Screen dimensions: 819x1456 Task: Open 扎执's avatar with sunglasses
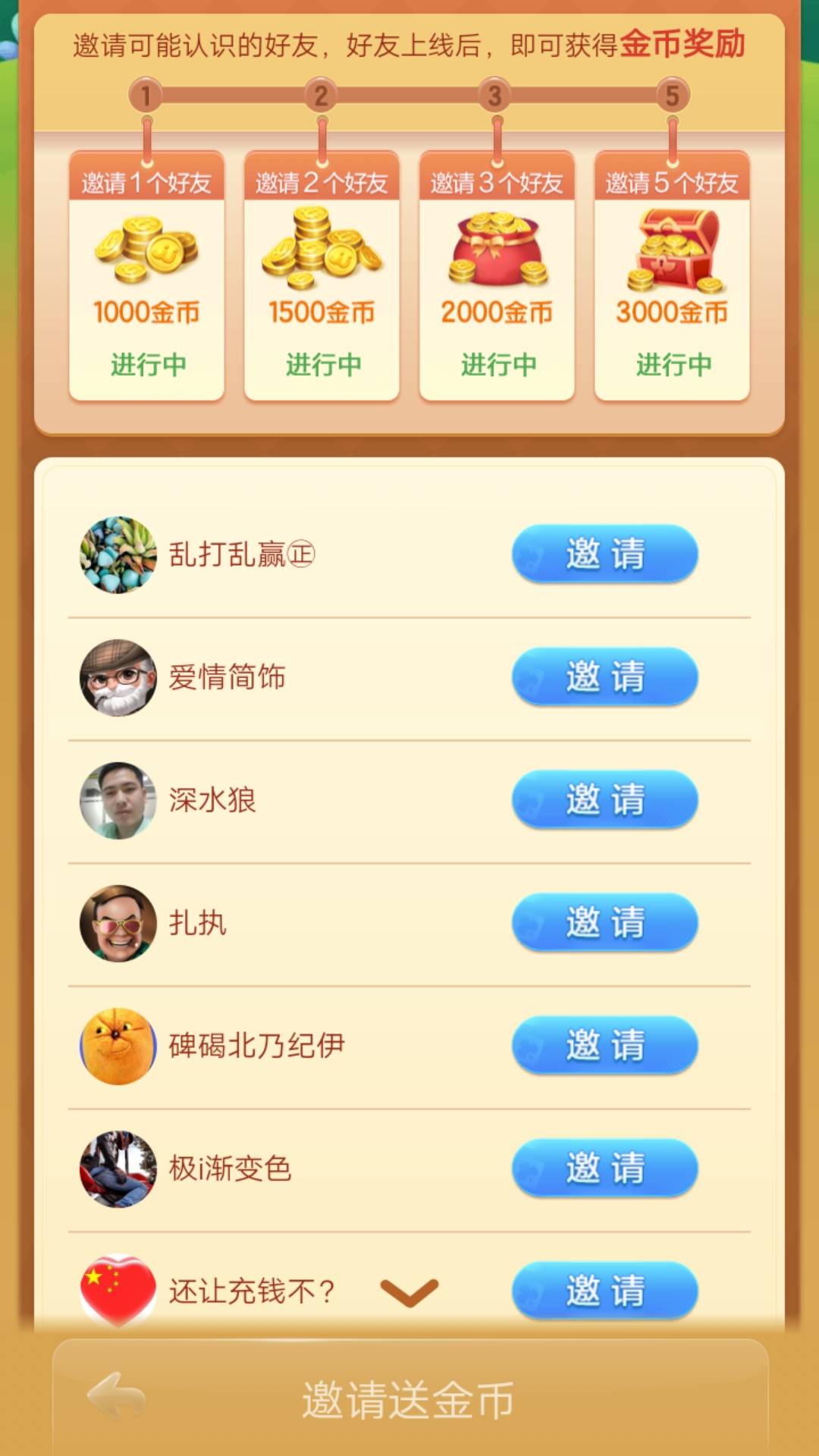pyautogui.click(x=118, y=924)
